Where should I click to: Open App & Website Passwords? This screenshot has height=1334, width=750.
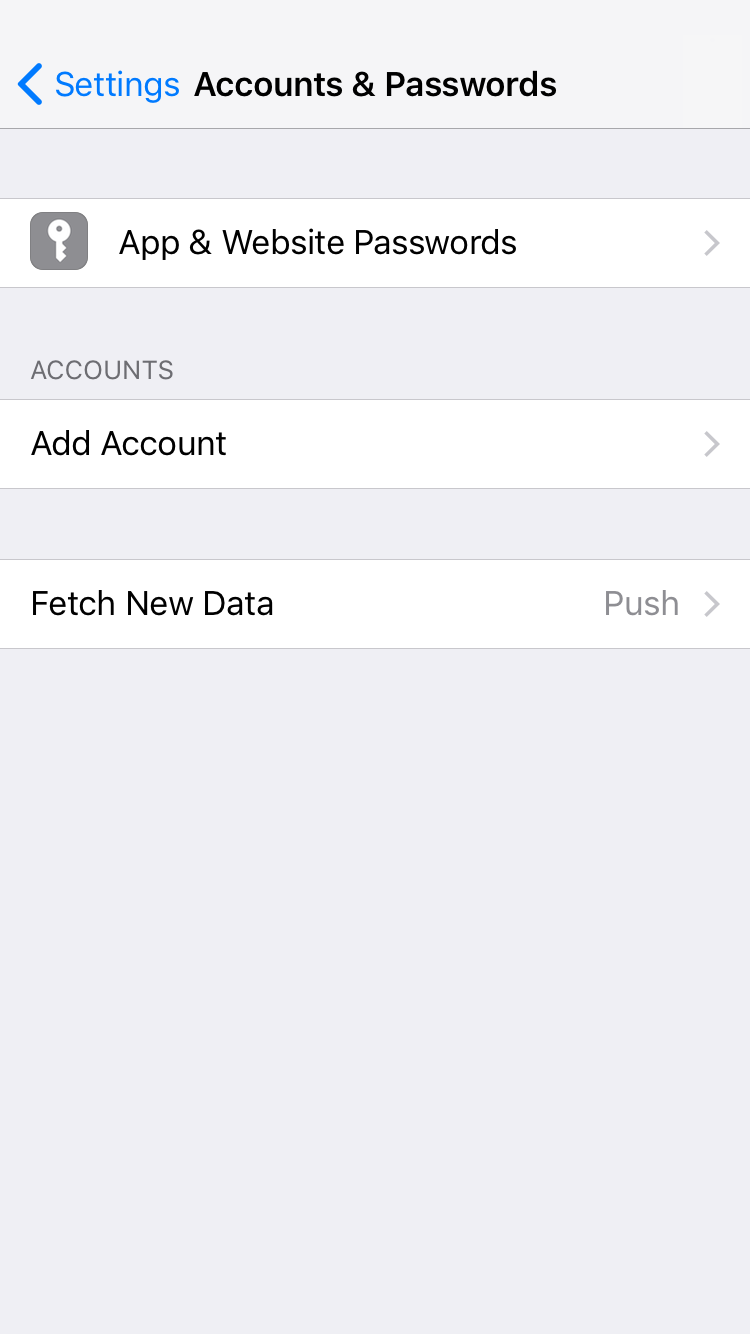click(375, 243)
